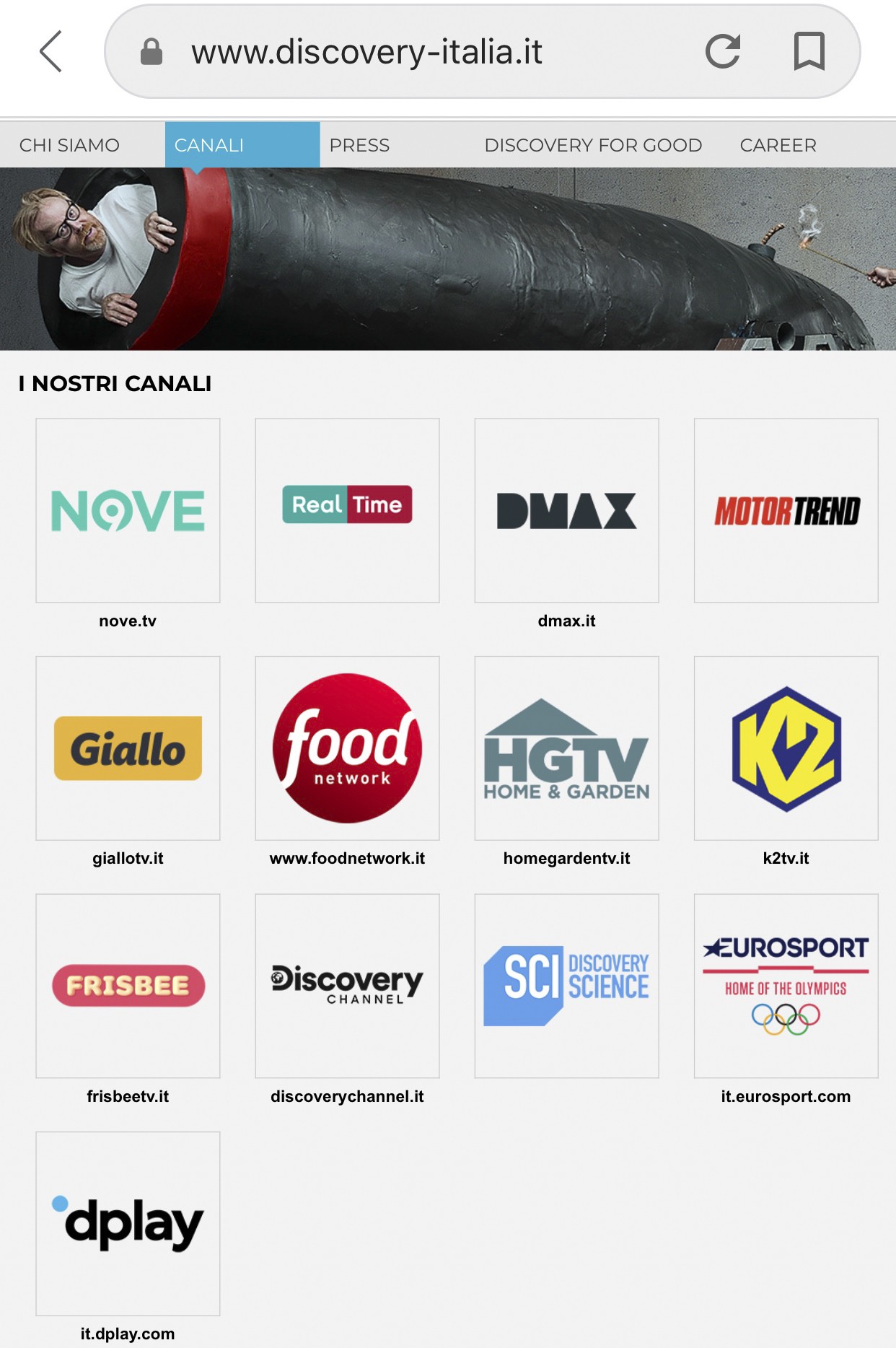Open the Frisbee channel tile
Viewport: 896px width, 1348px height.
click(x=128, y=986)
